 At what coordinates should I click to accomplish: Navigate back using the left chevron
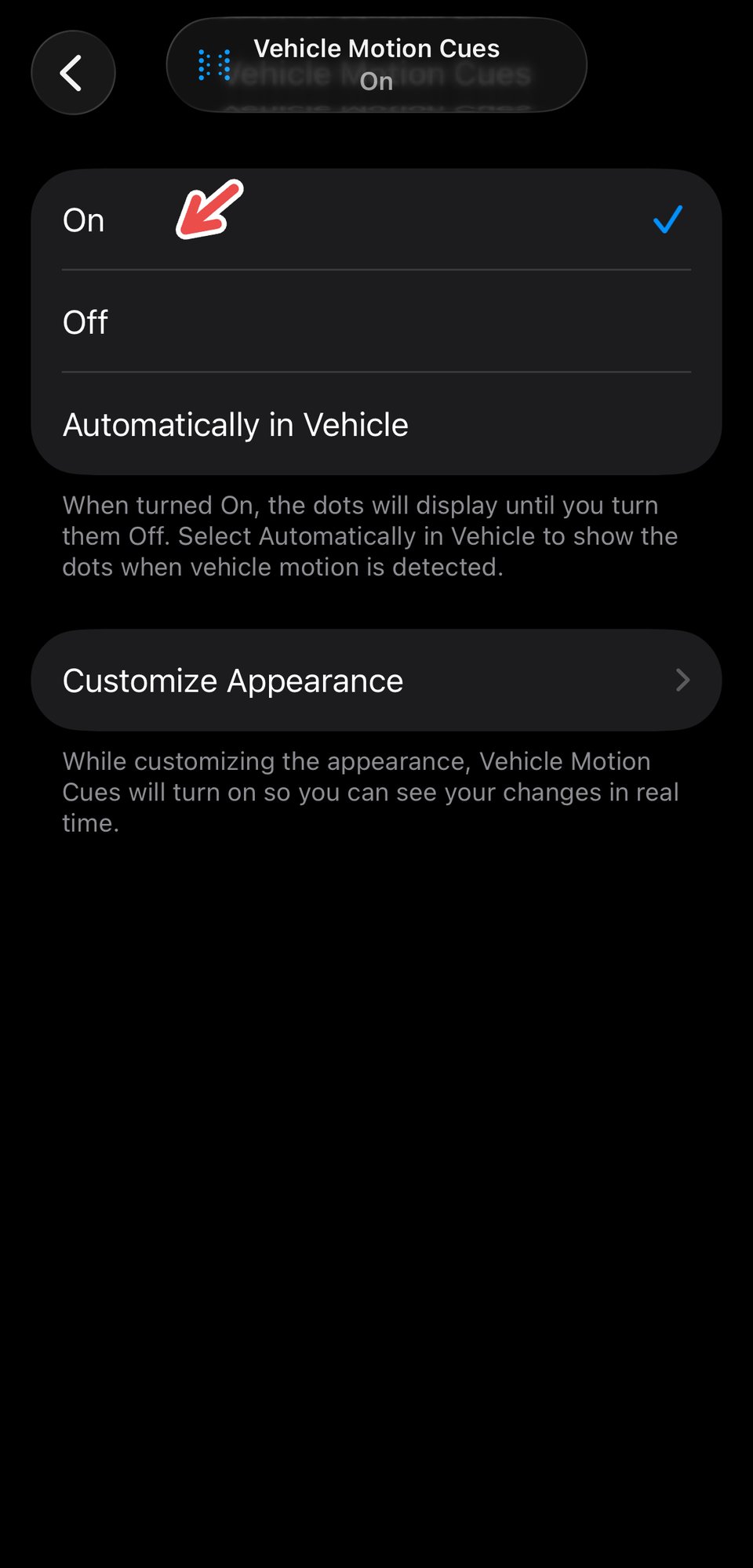click(72, 72)
